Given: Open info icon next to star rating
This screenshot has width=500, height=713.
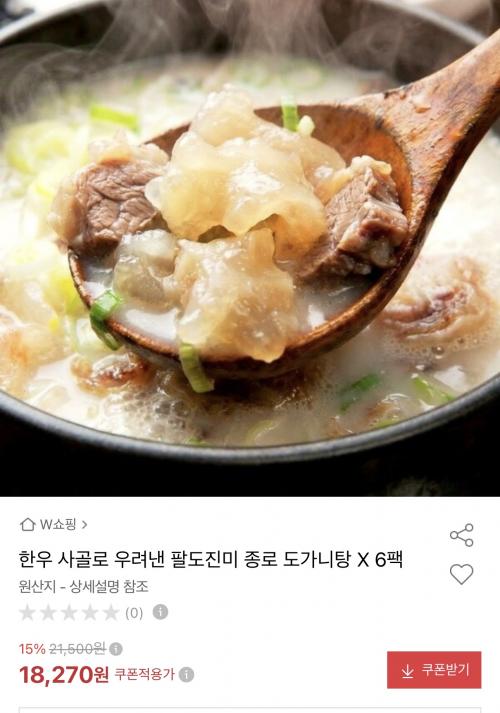Looking at the screenshot, I should click(x=160, y=612).
